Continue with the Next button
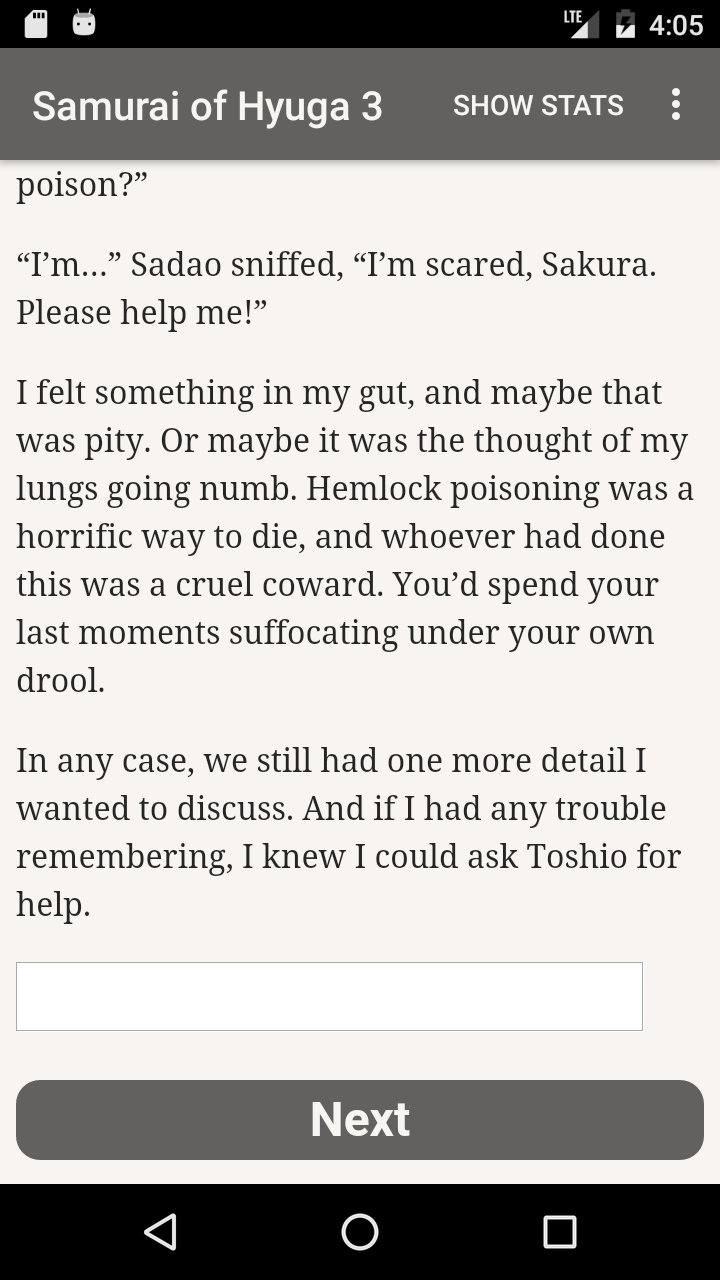Image resolution: width=720 pixels, height=1280 pixels. (360, 1120)
